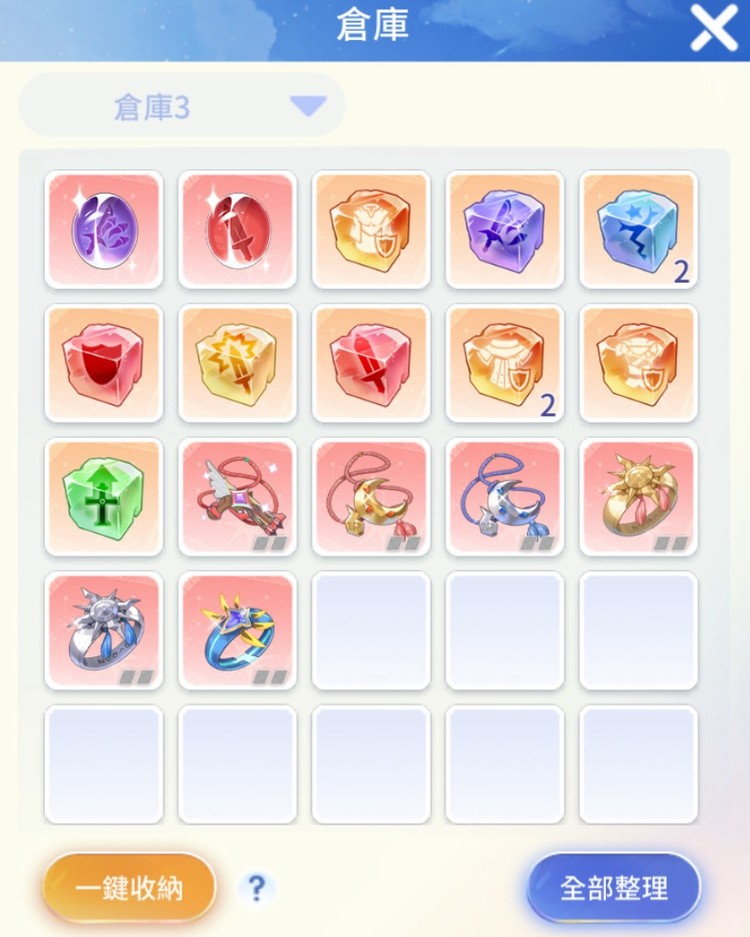Viewport: 750px width, 937px height.
Task: Select the silver sun ring
Action: point(104,631)
